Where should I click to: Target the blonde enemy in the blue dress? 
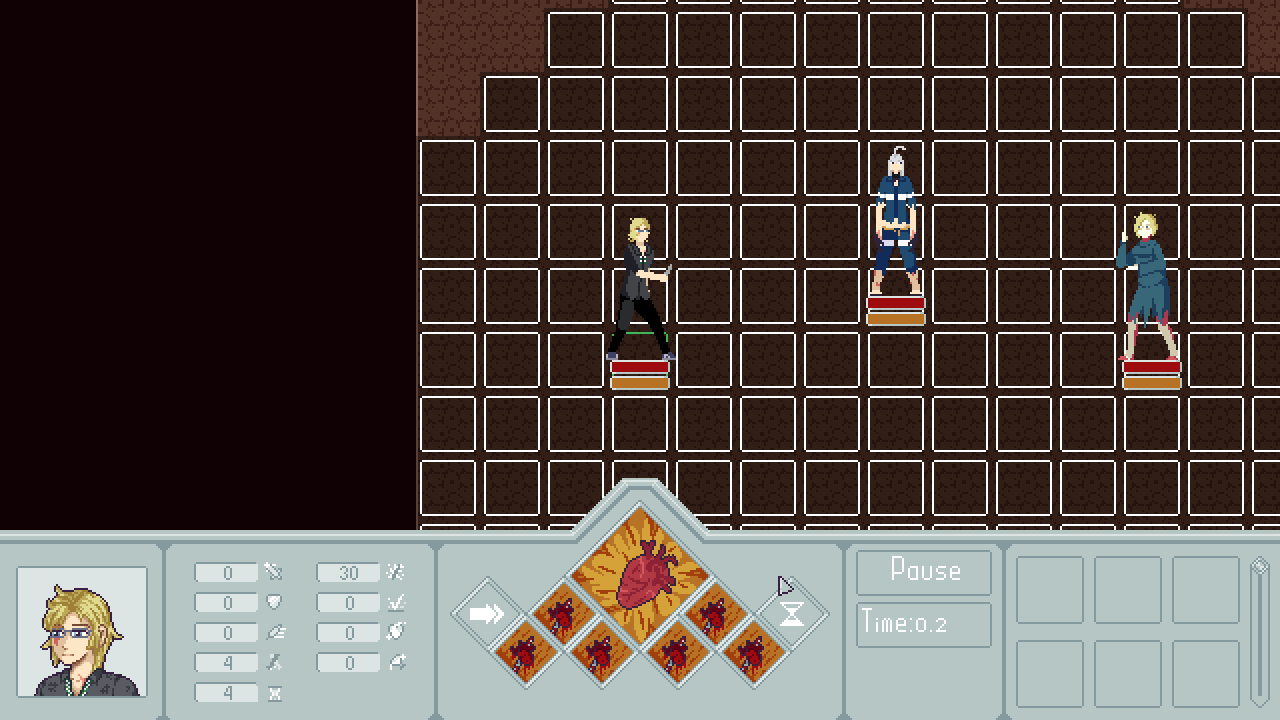(1148, 287)
